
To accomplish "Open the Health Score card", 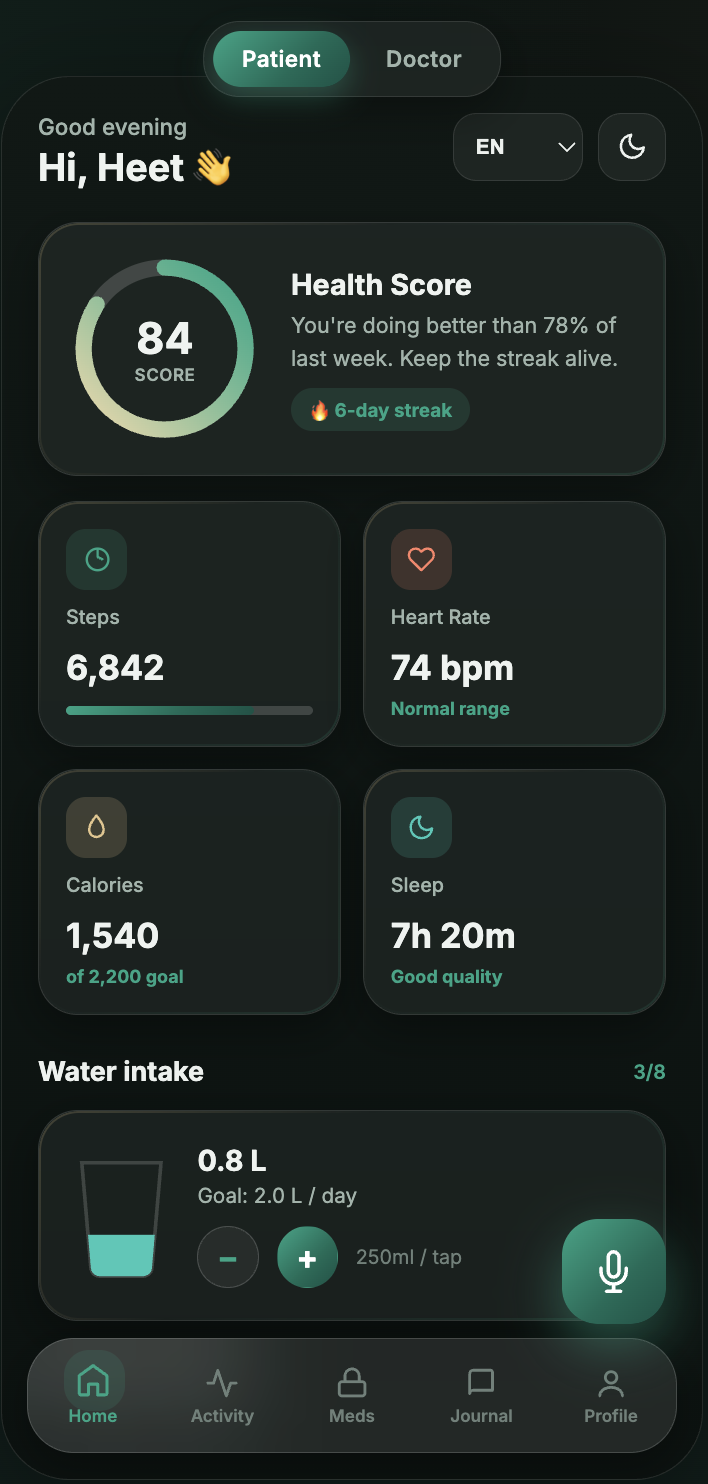I will click(x=352, y=349).
